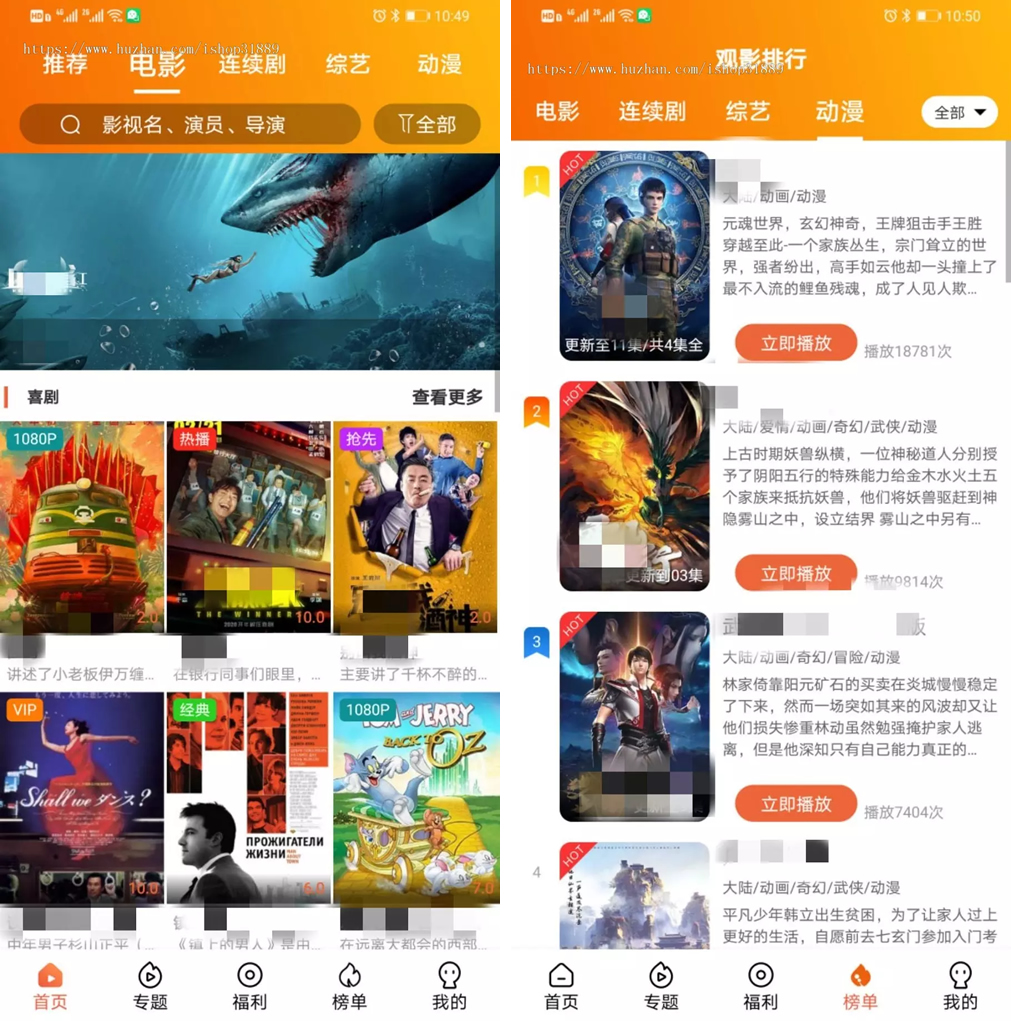This screenshot has height=1021, width=1011.
Task: Tap 查看更多 in the 喜剧 section
Action: click(447, 397)
